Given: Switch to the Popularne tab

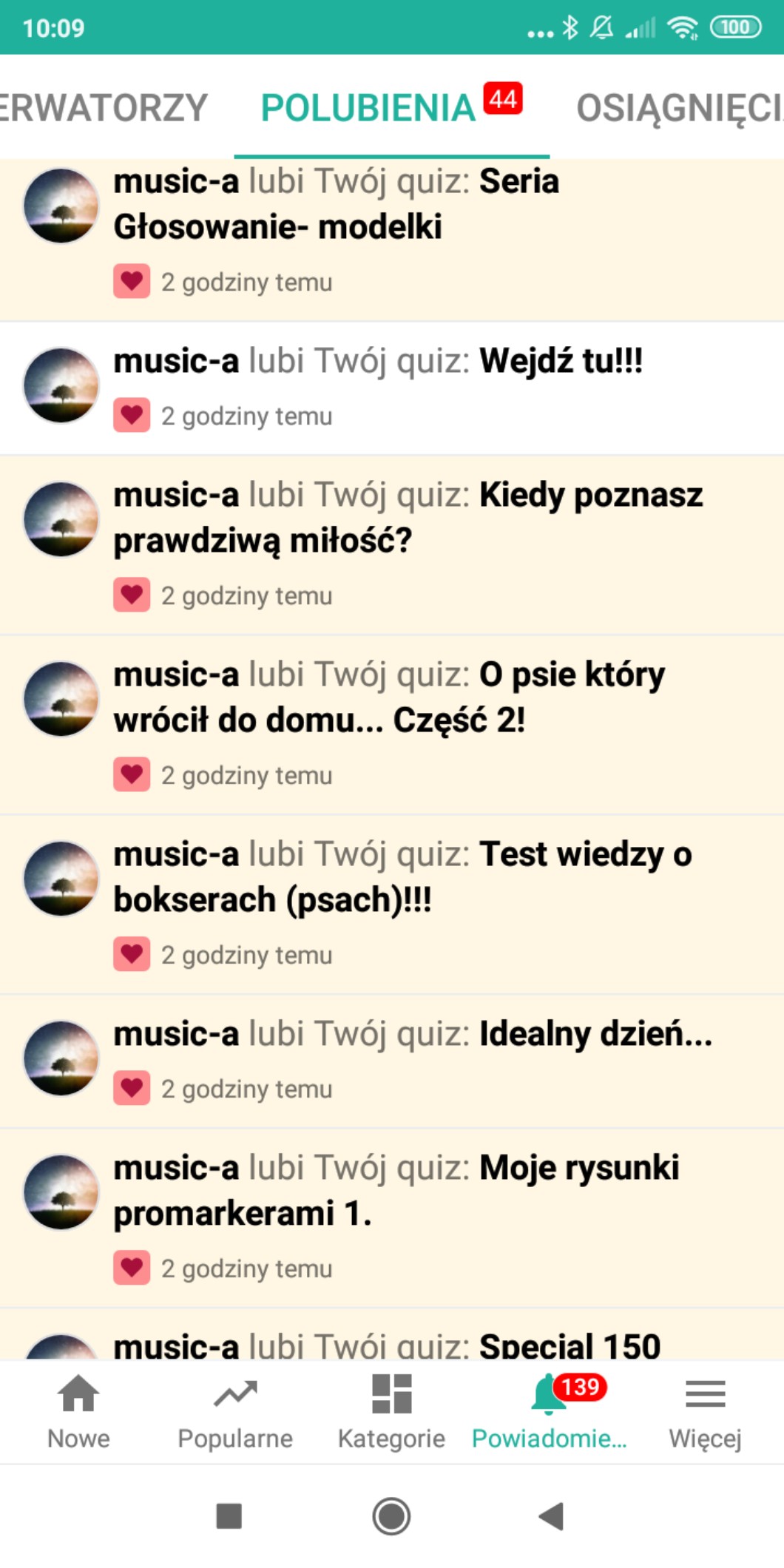Looking at the screenshot, I should [x=235, y=1411].
